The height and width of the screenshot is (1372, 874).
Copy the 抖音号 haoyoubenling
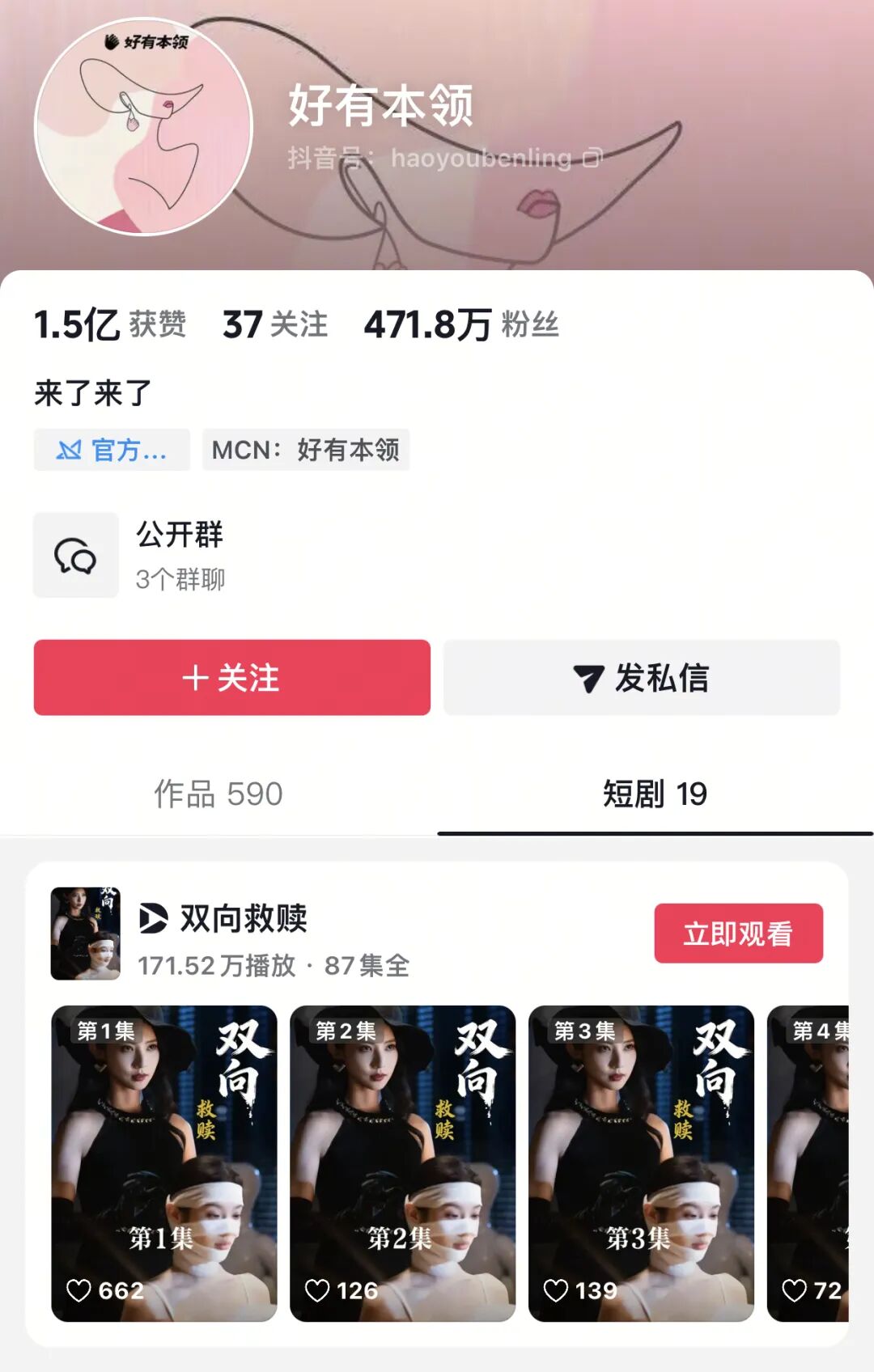(593, 158)
